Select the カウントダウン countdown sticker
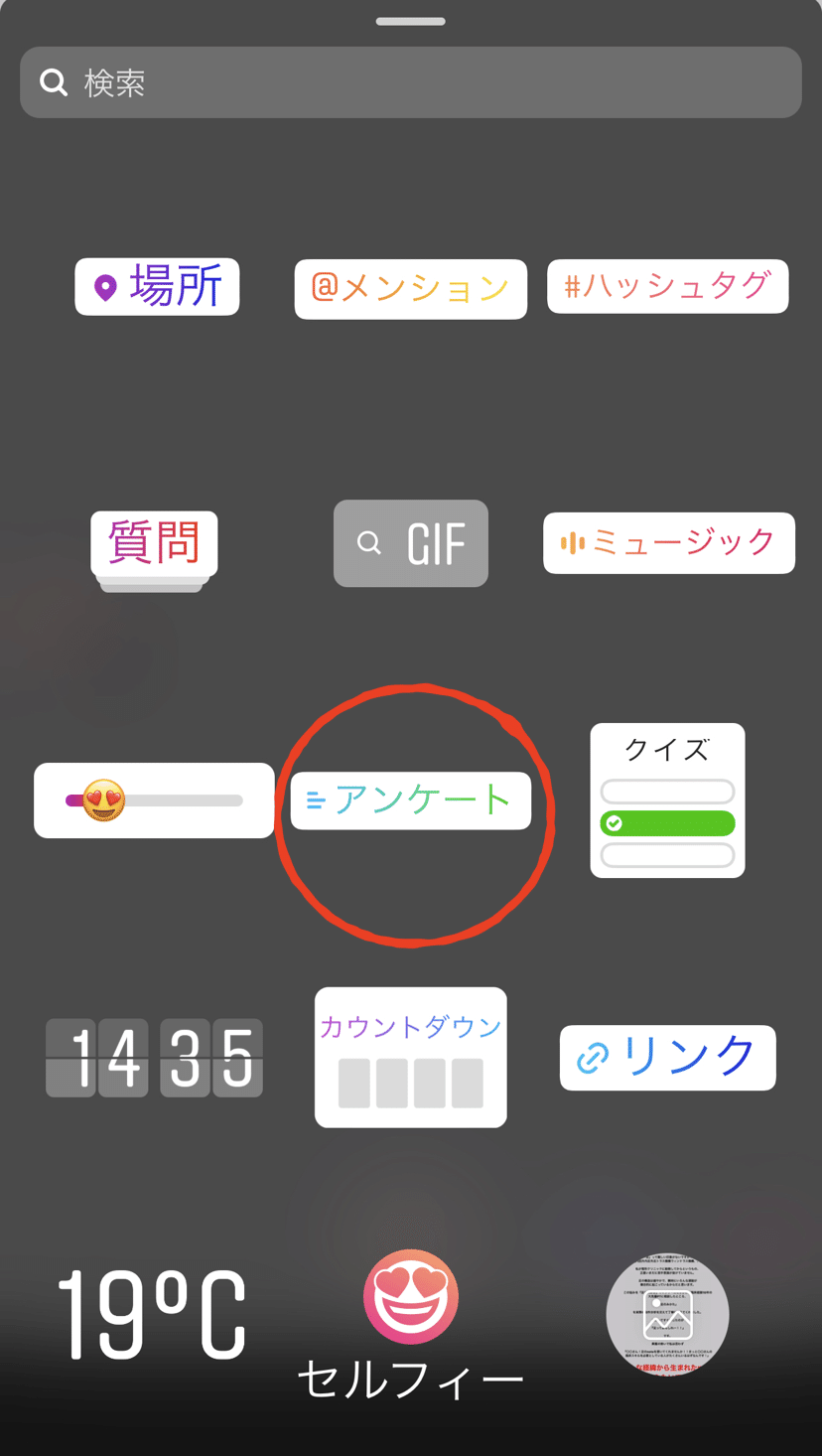Screen dimensions: 822x1456 [410, 1057]
